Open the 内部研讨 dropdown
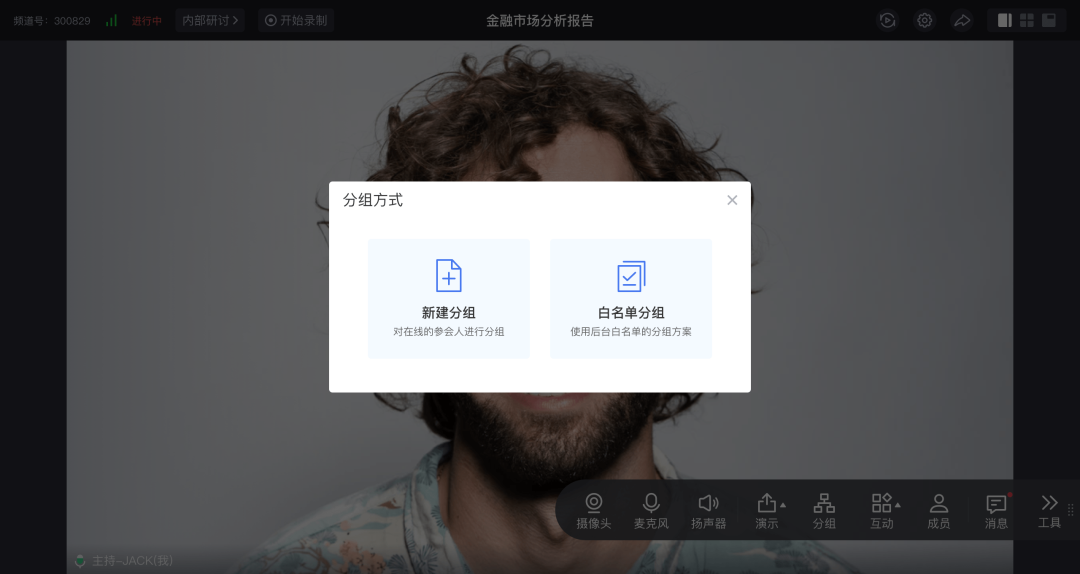Image resolution: width=1080 pixels, height=574 pixels. pyautogui.click(x=210, y=20)
